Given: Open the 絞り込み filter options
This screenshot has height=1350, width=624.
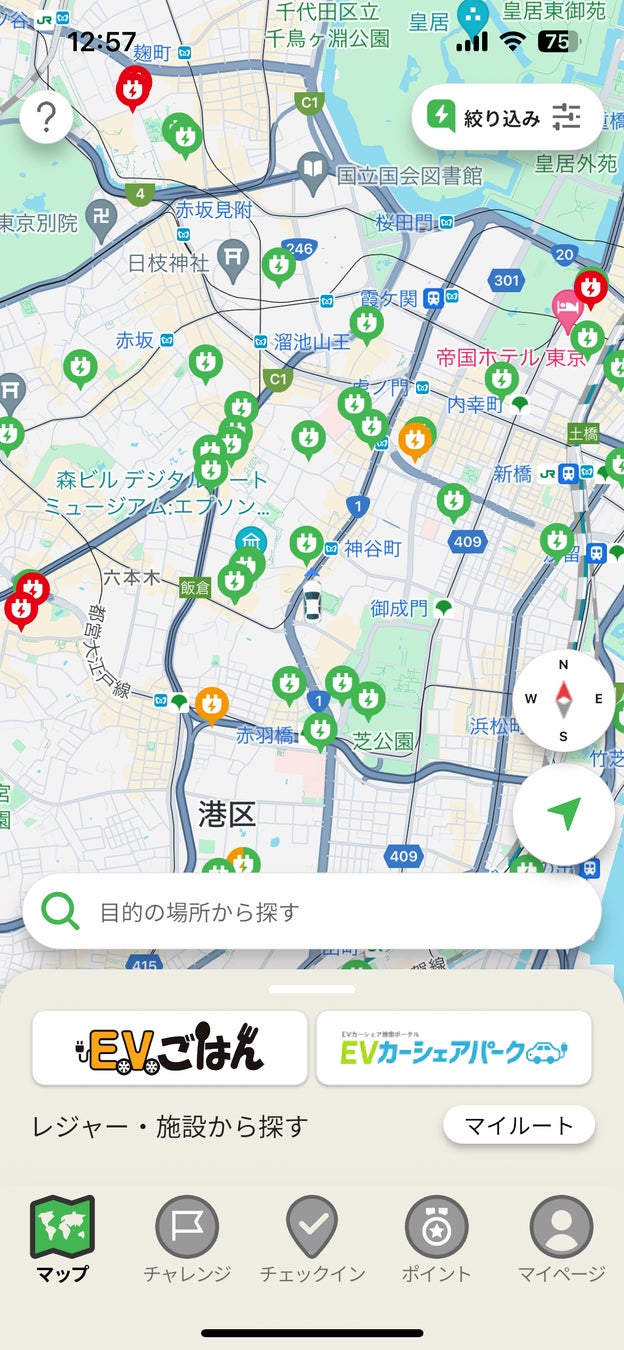Looking at the screenshot, I should click(507, 118).
